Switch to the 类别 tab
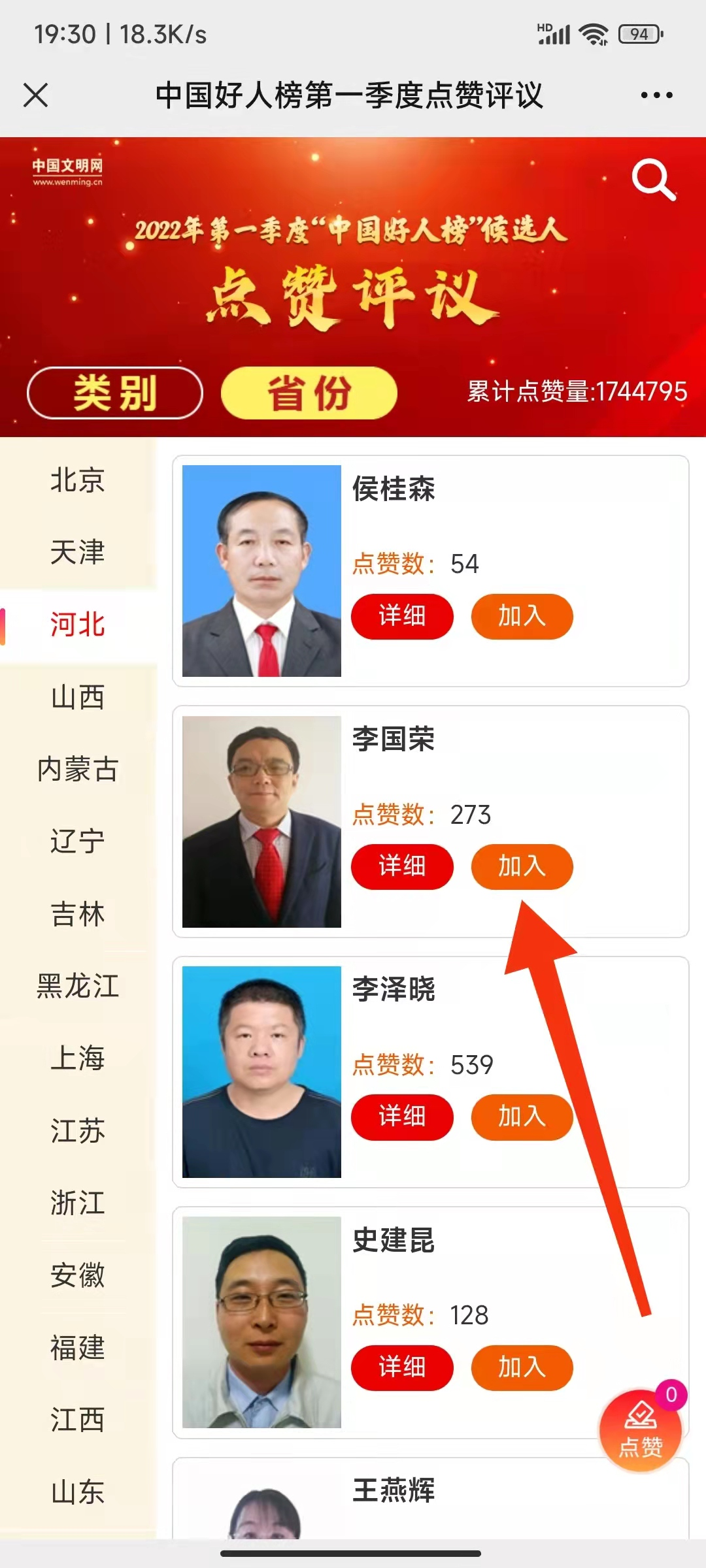Image resolution: width=706 pixels, height=1568 pixels. [115, 393]
